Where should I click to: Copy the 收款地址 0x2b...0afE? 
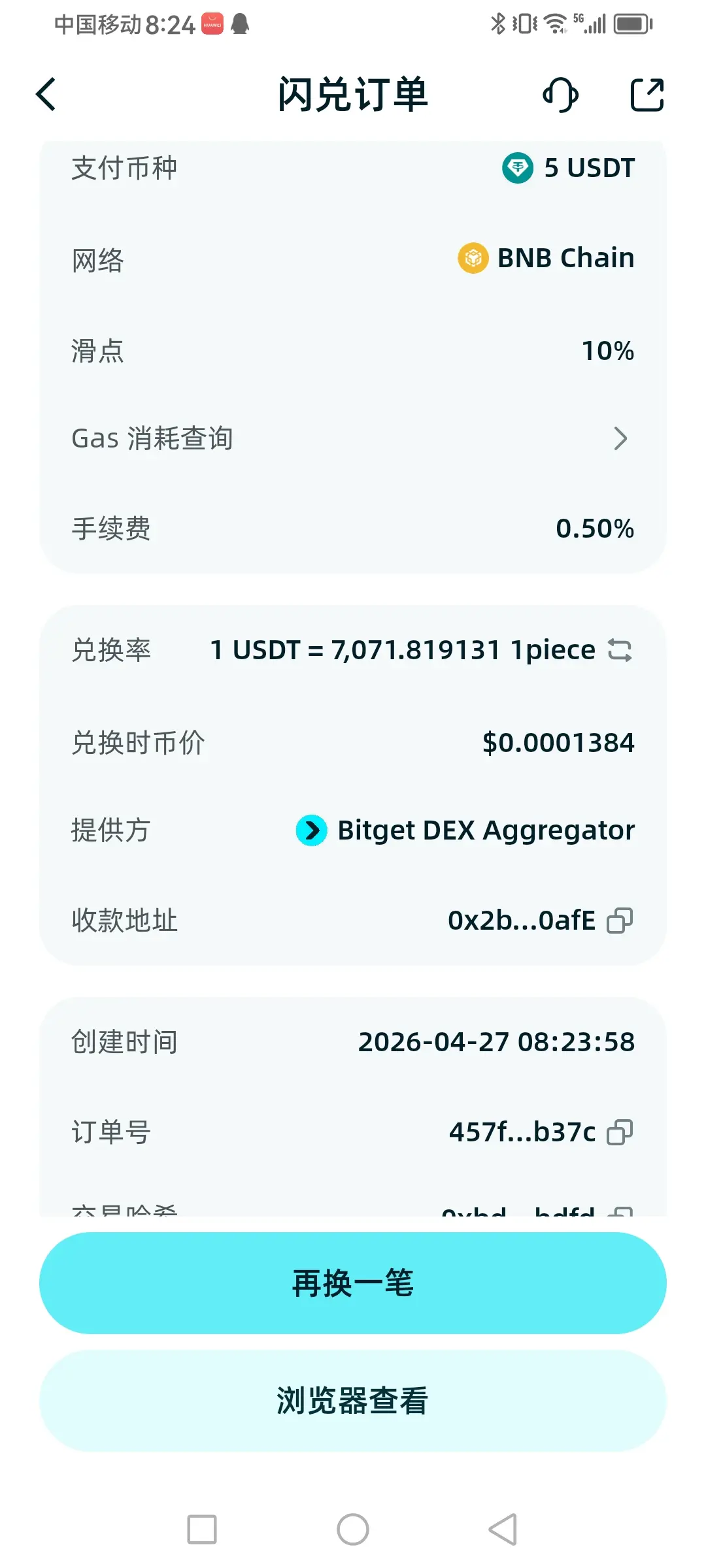620,921
